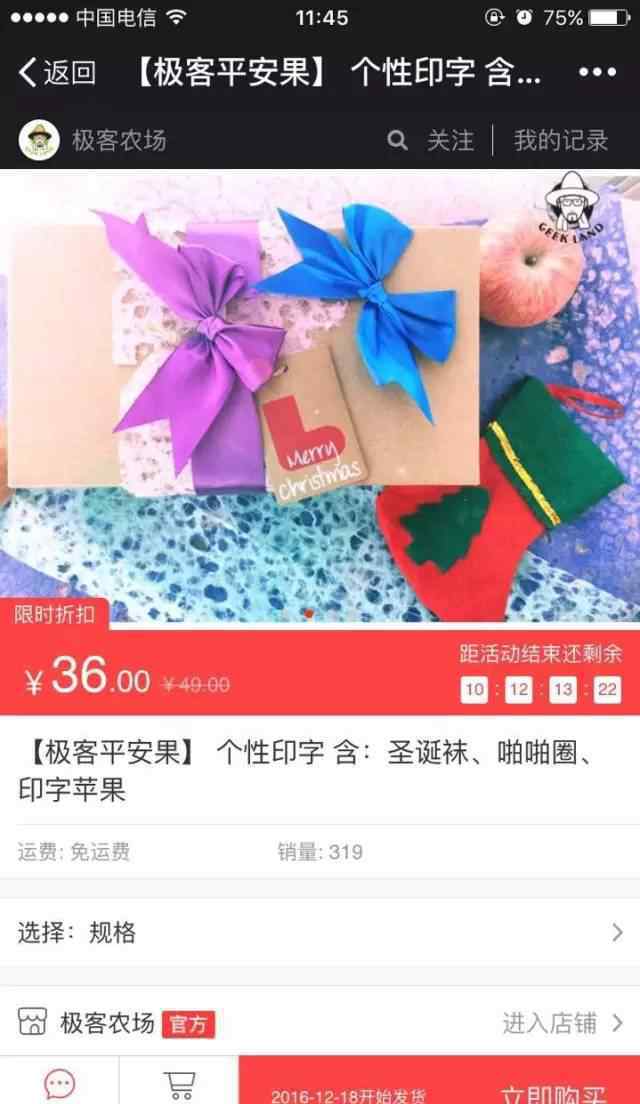The image size is (640, 1104).
Task: Open 我的记录 records
Action: coord(560,140)
